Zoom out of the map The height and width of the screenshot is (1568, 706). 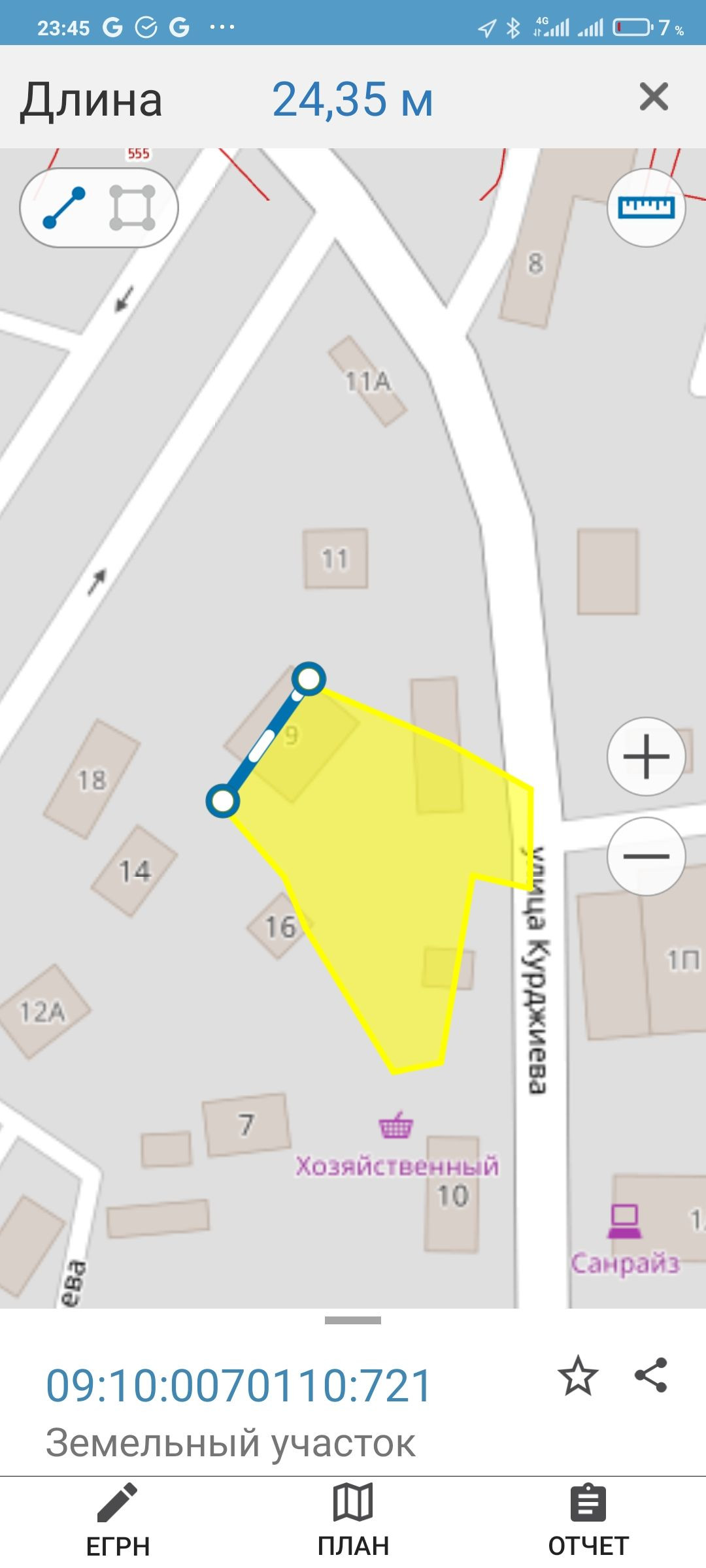(x=646, y=856)
